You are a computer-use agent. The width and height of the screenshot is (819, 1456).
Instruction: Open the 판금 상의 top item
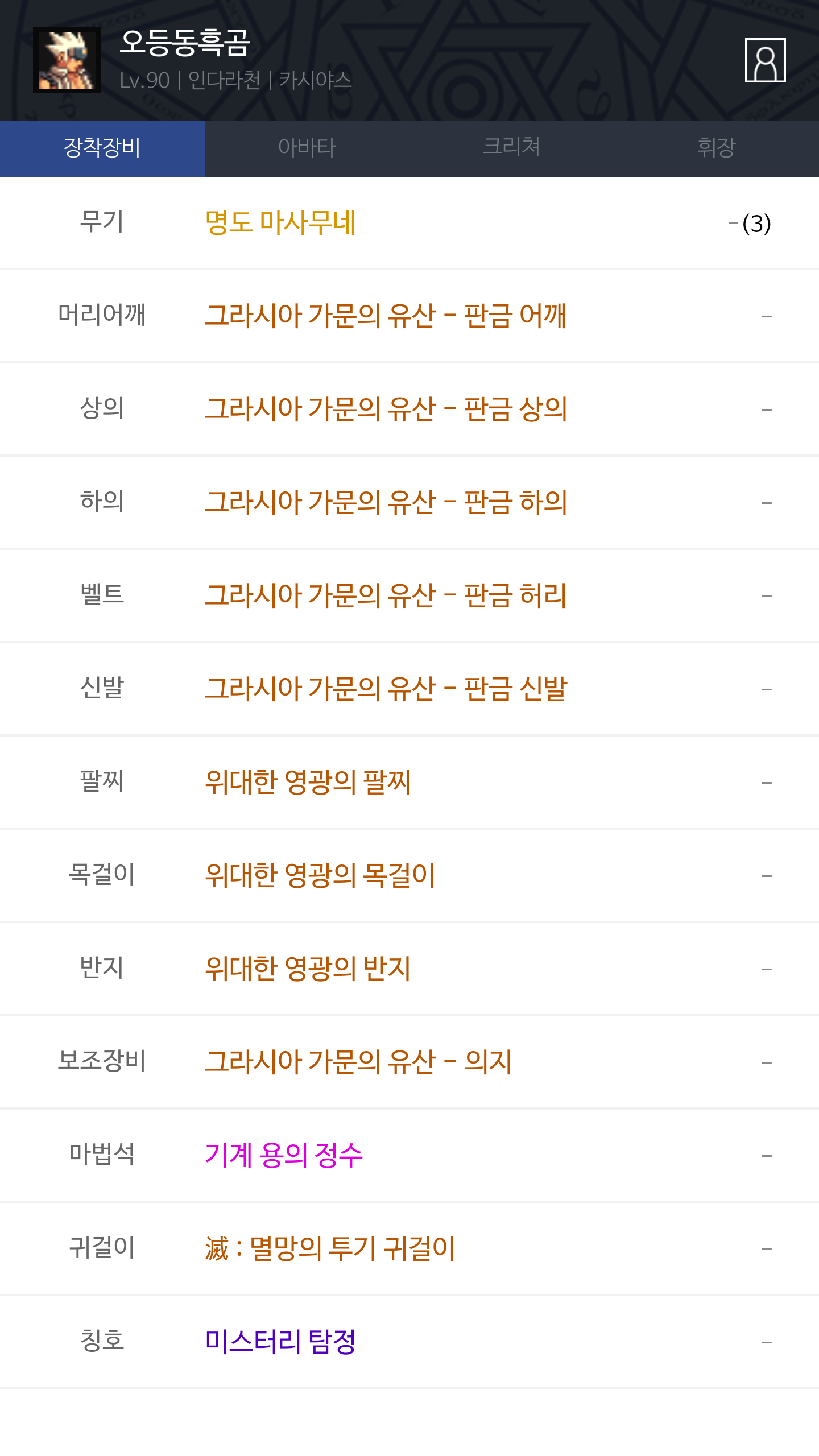click(386, 409)
